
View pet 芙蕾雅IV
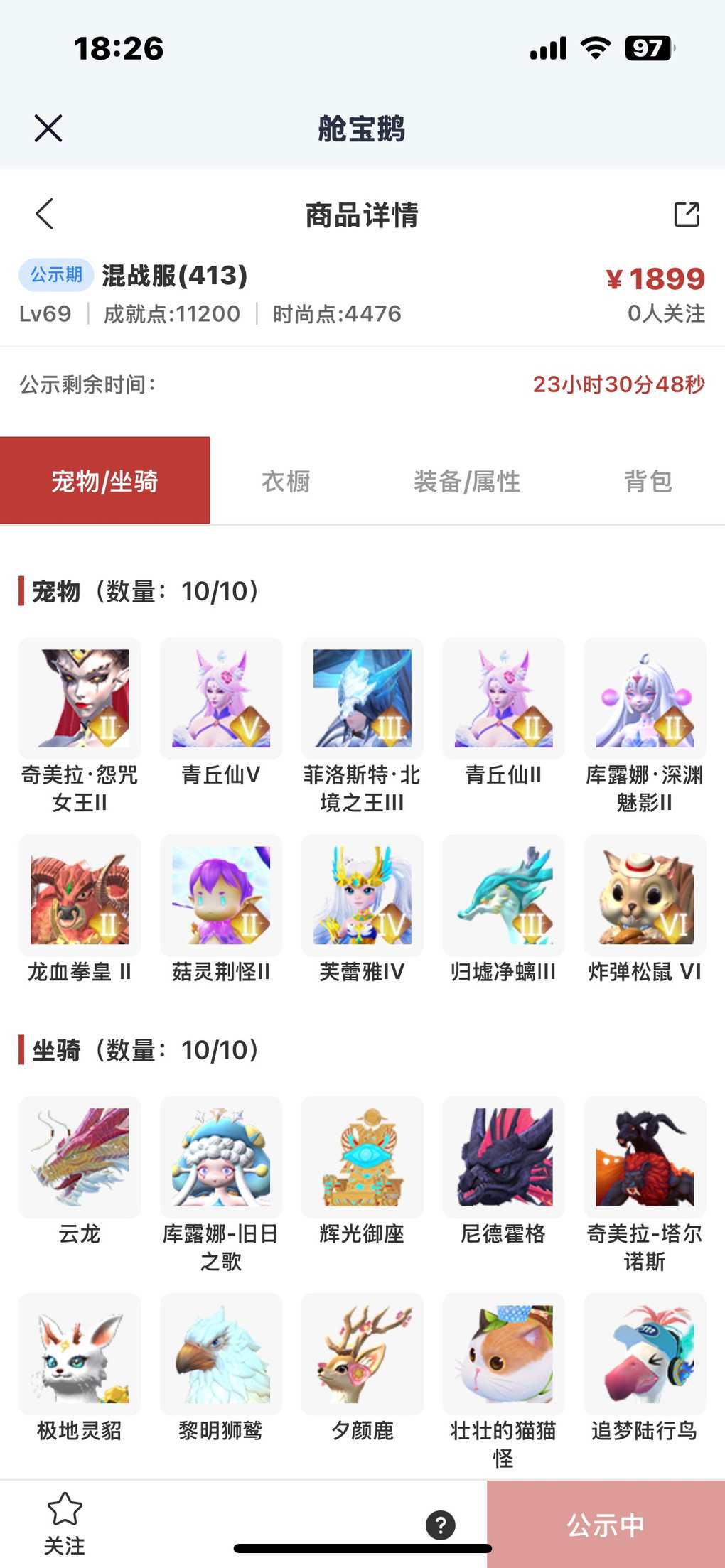[x=362, y=896]
